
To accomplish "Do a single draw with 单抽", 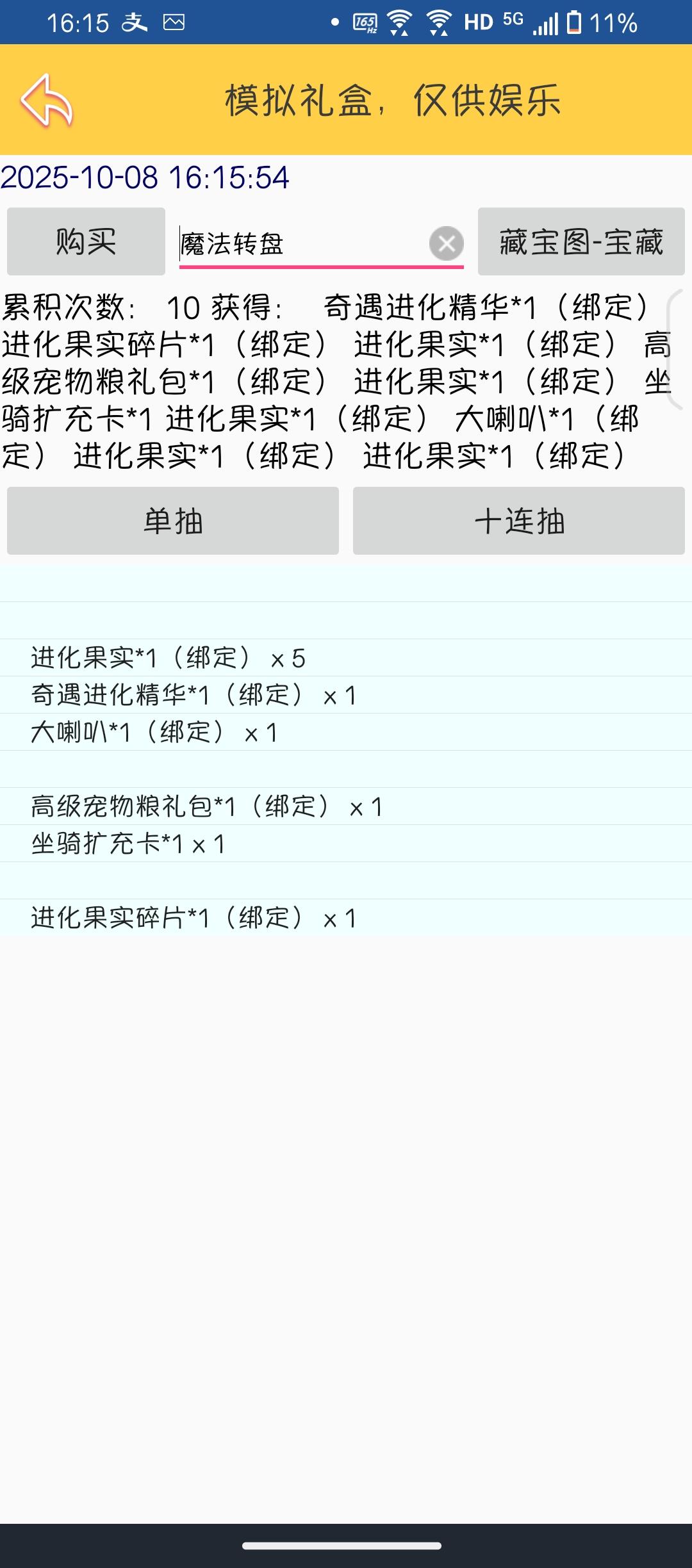I will click(173, 521).
